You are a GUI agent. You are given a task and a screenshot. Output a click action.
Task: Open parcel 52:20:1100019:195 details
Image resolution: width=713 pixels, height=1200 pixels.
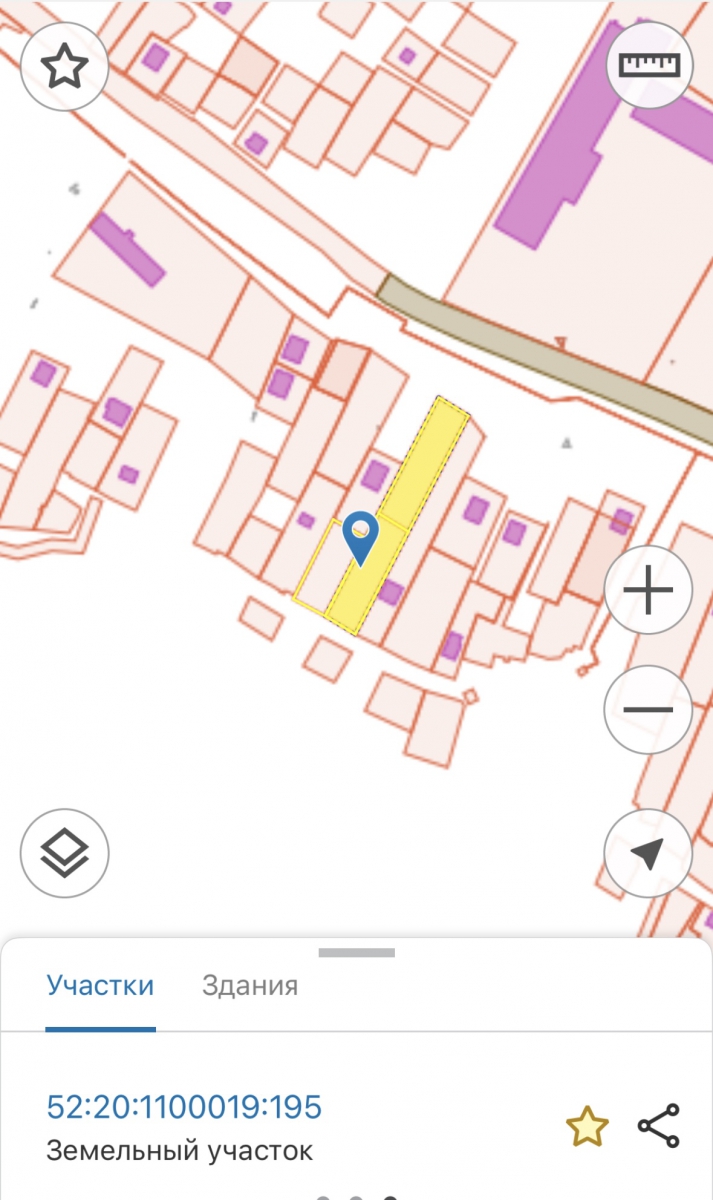(184, 1107)
